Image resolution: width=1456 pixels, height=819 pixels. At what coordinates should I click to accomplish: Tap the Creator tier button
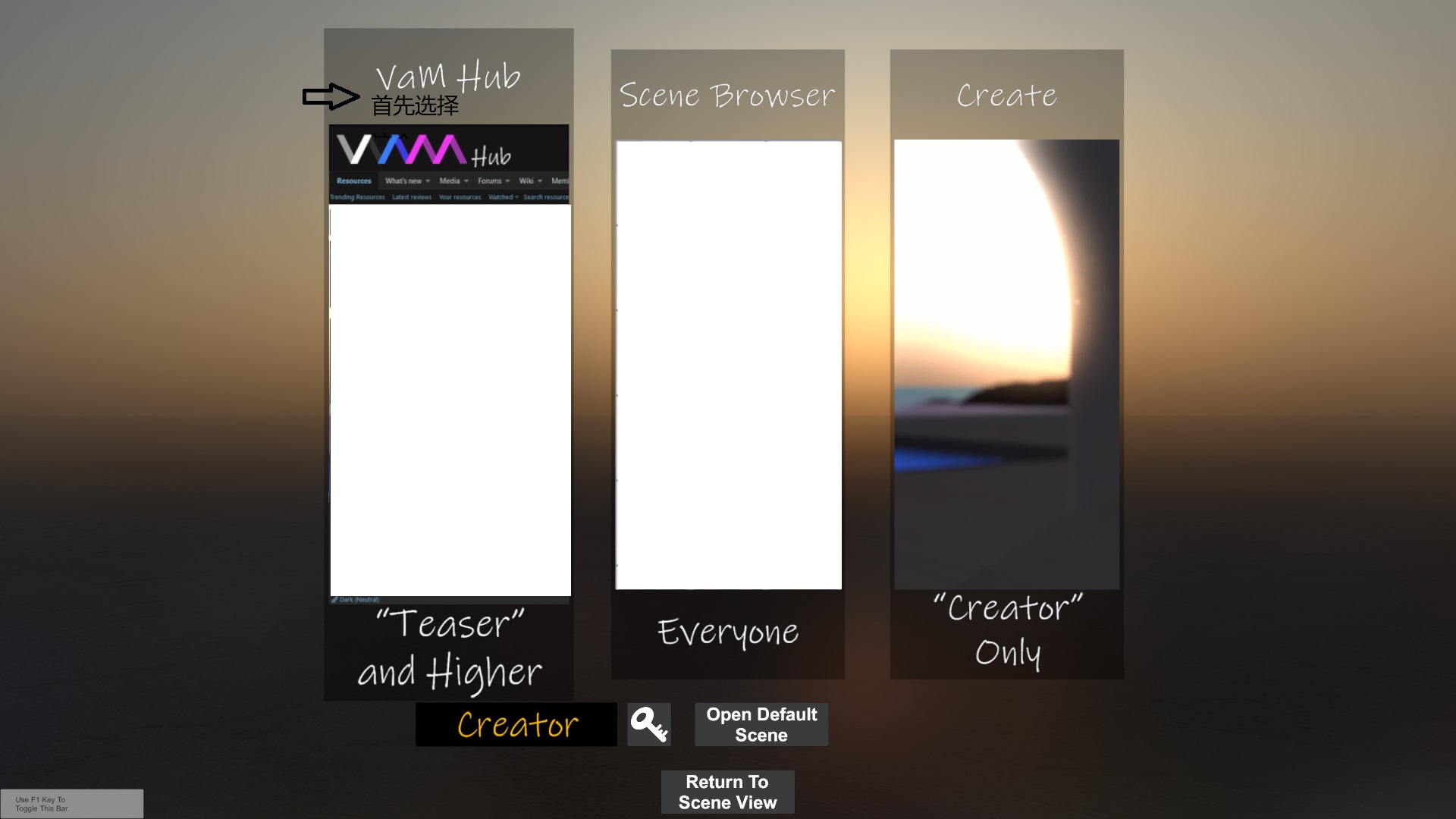pos(516,725)
